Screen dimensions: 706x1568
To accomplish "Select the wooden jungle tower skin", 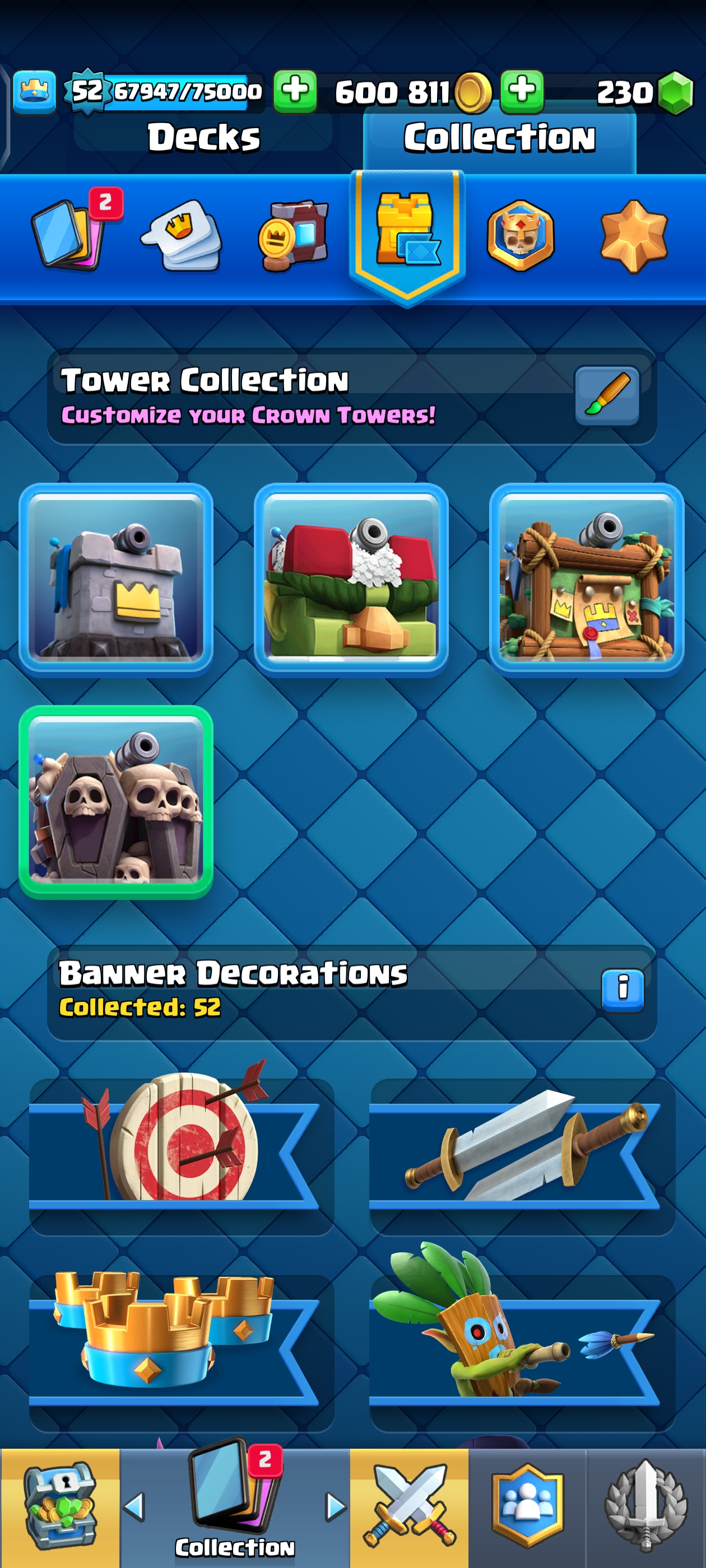I will pos(587,580).
